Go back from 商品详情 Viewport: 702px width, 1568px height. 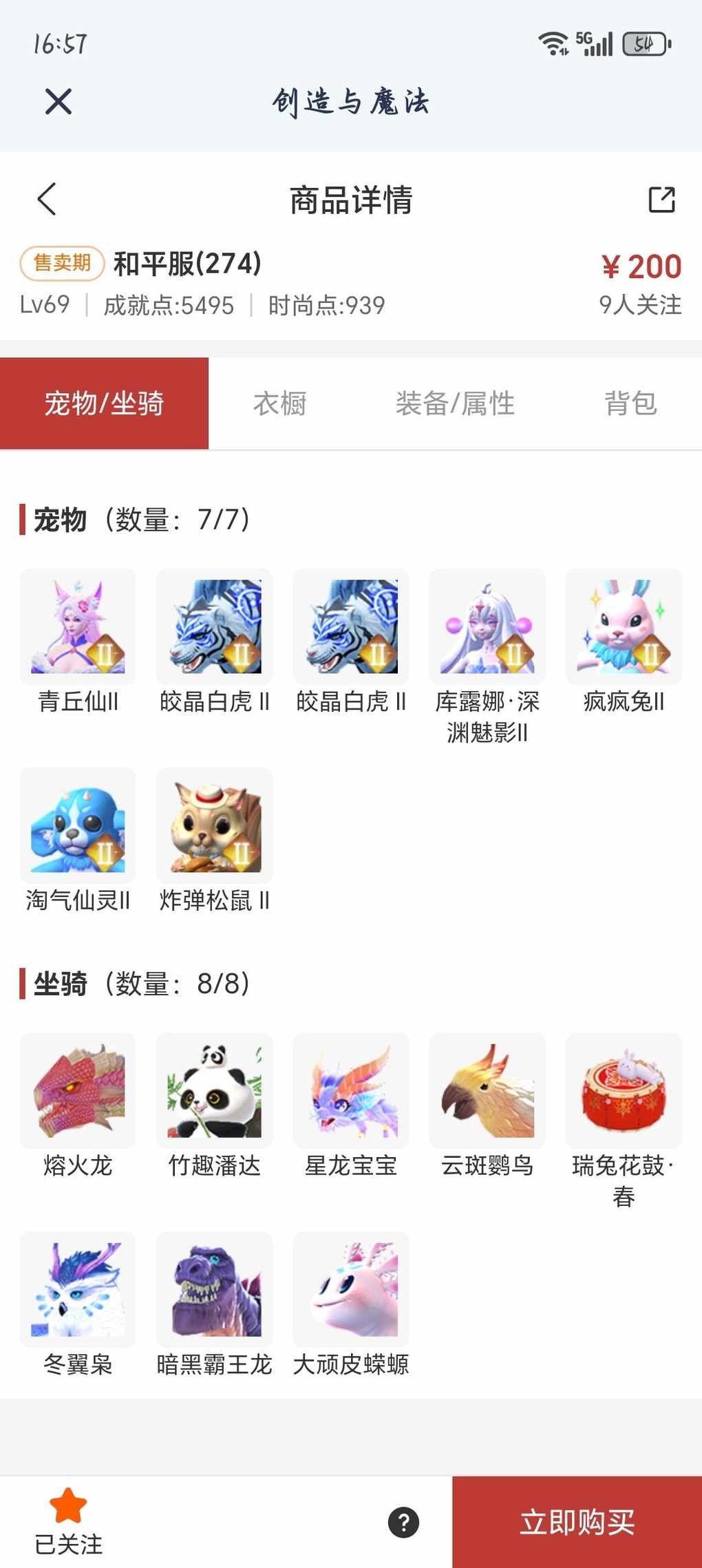pos(47,200)
